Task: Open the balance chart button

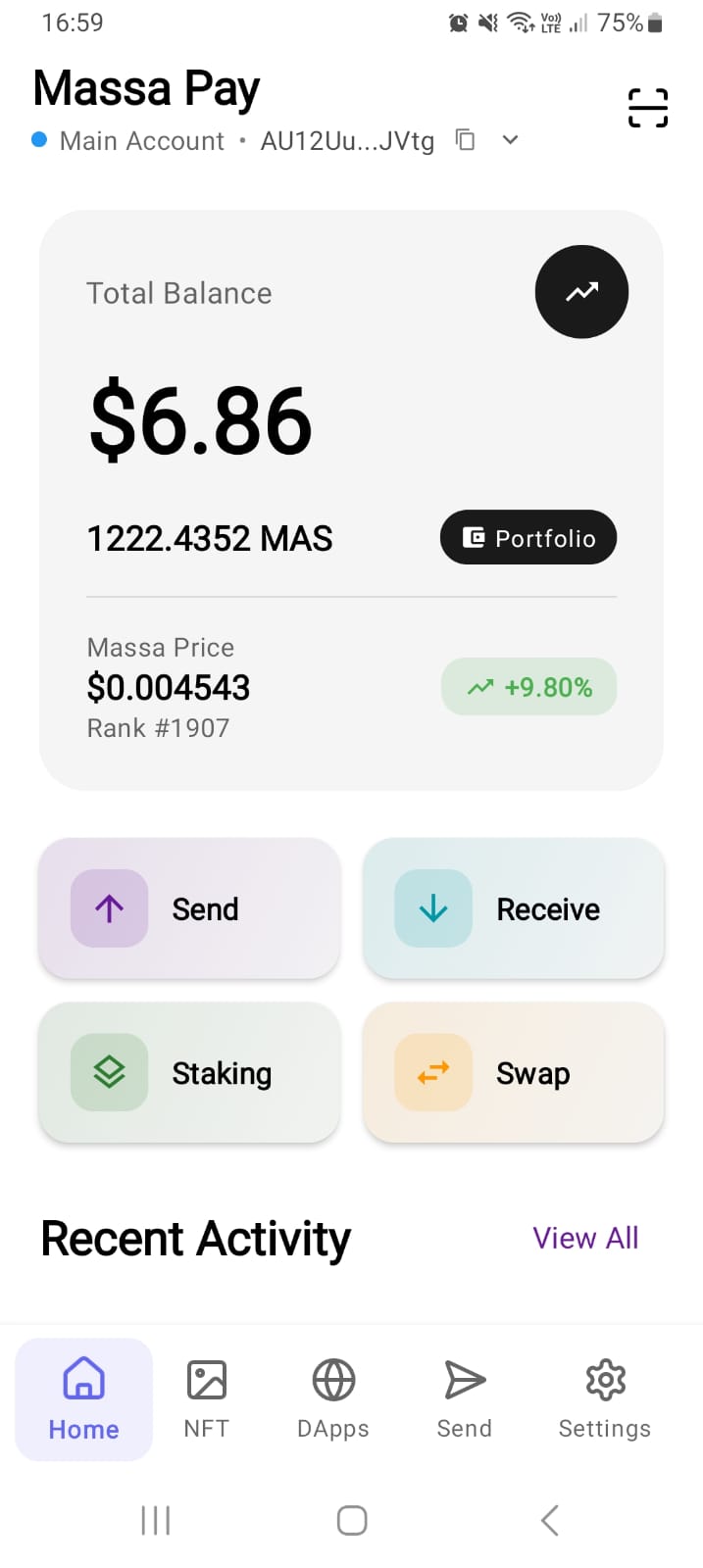Action: pyautogui.click(x=581, y=292)
